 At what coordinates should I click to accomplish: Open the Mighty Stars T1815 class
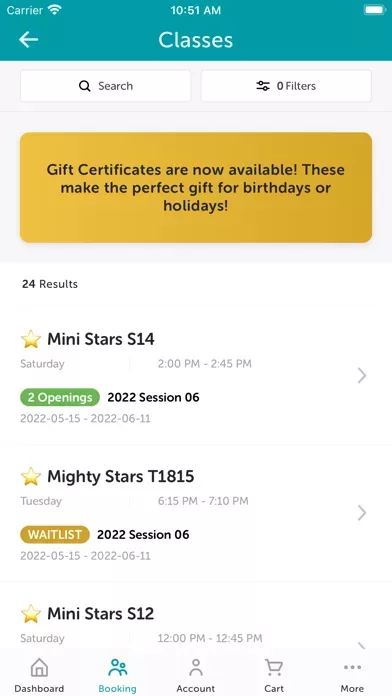(x=196, y=513)
